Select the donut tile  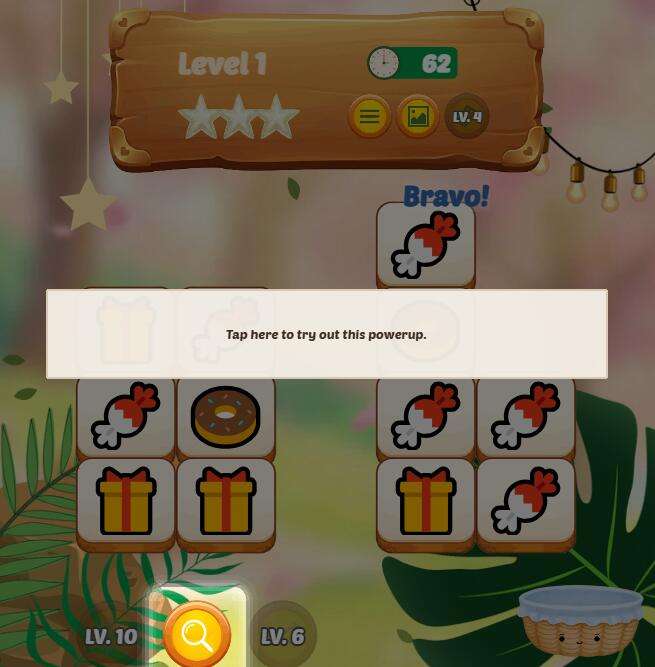[226, 416]
